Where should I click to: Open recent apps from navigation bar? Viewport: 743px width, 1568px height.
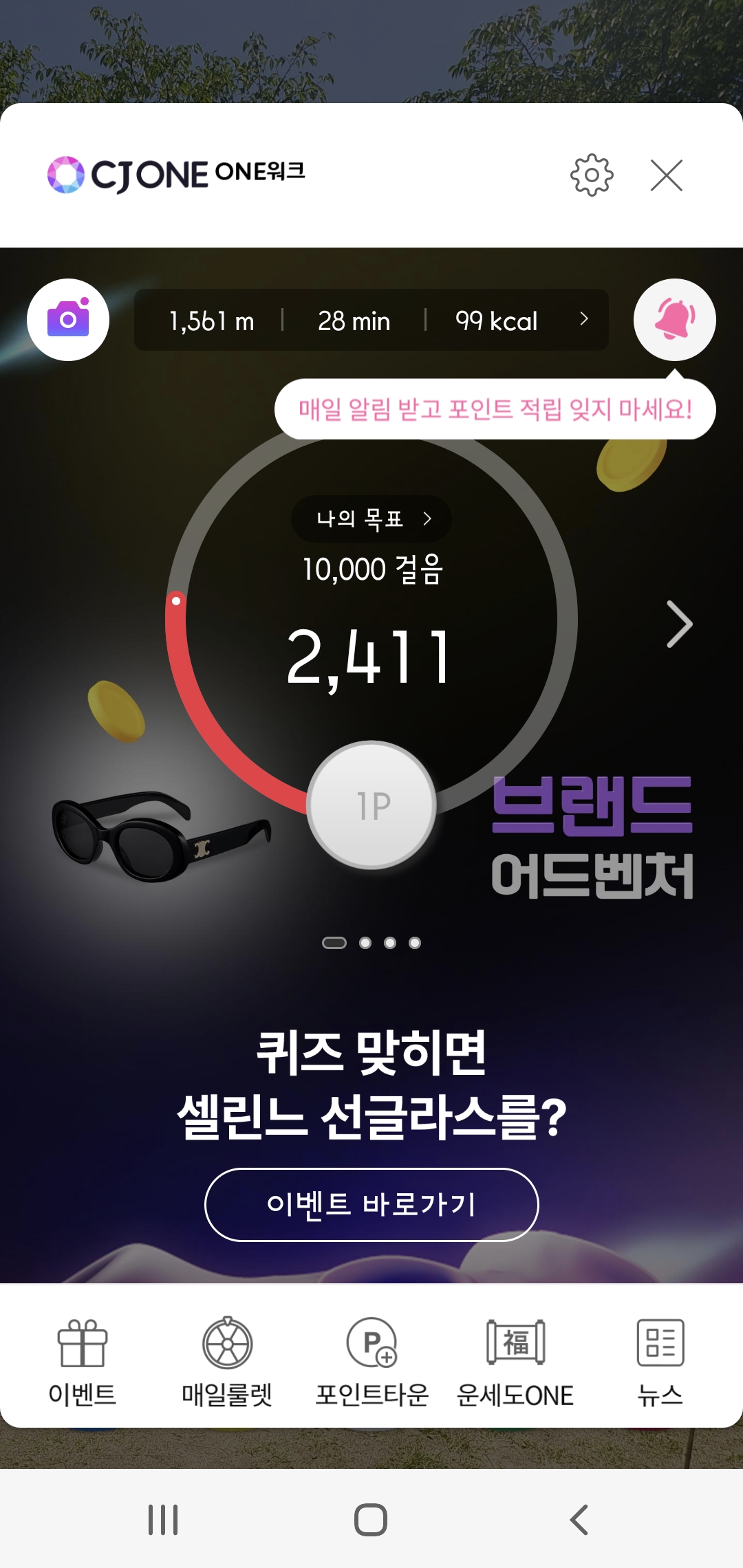click(x=163, y=1520)
